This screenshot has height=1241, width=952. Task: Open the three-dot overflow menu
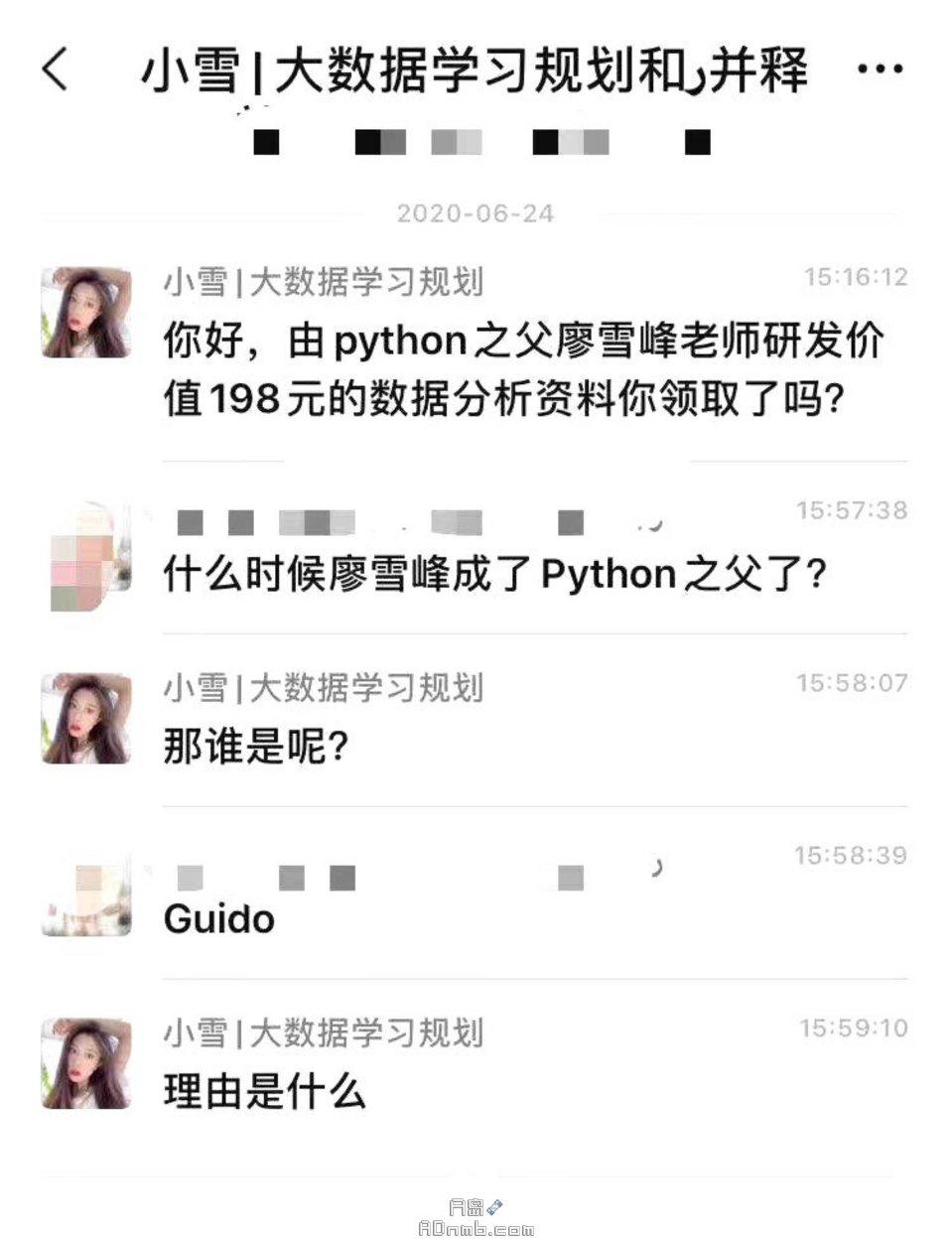[x=879, y=70]
